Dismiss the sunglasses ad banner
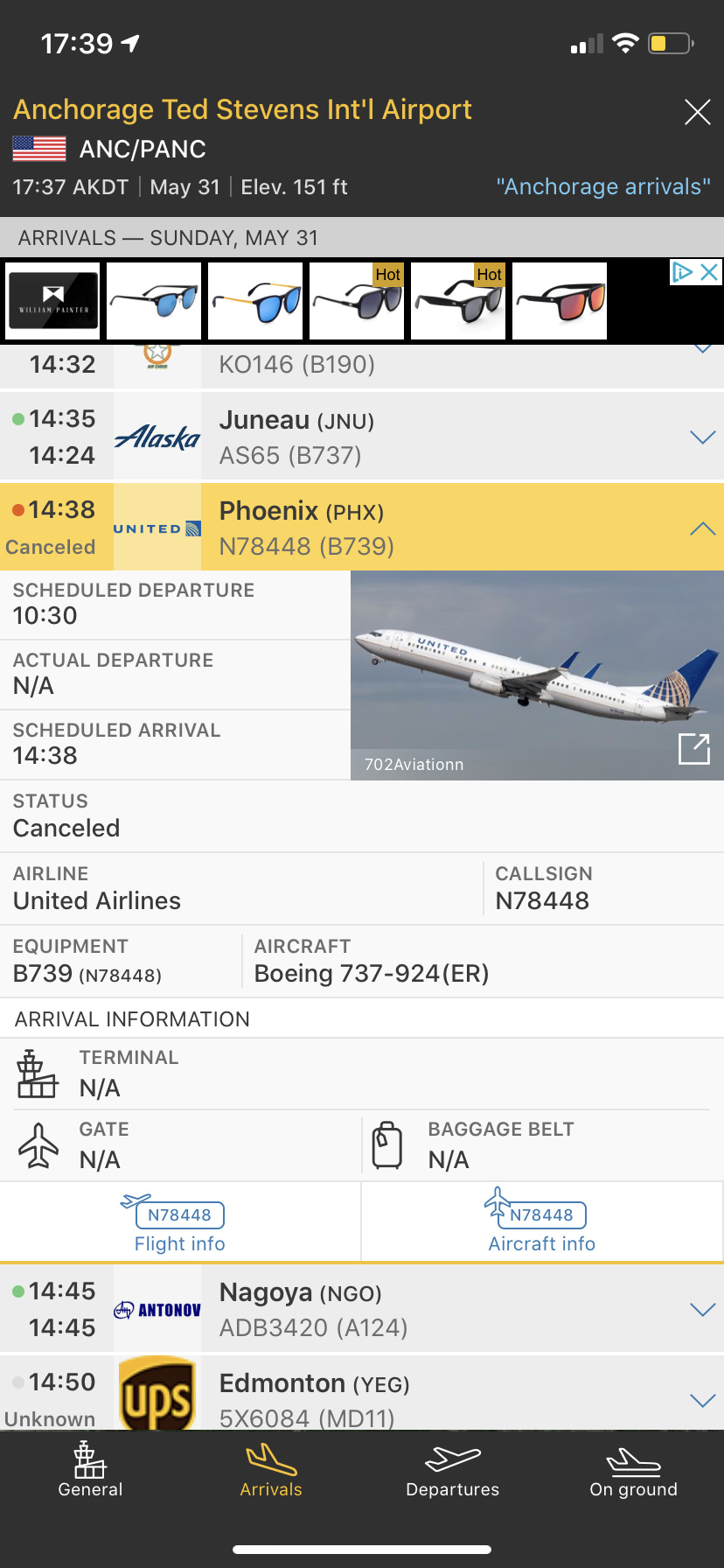Screen dimensions: 724x1568 (x=709, y=272)
